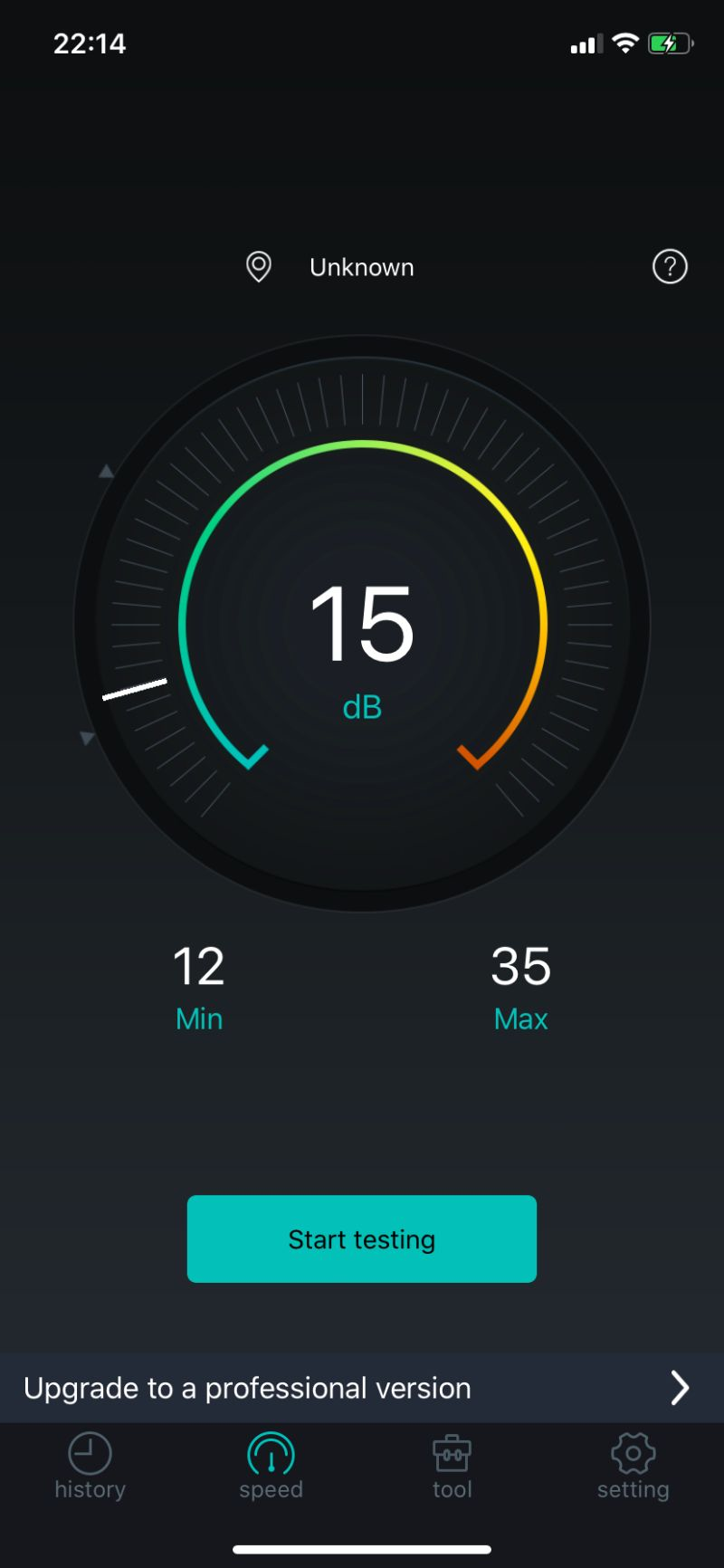Viewport: 724px width, 1568px height.
Task: Tap the Unknown location label
Action: coord(361,268)
